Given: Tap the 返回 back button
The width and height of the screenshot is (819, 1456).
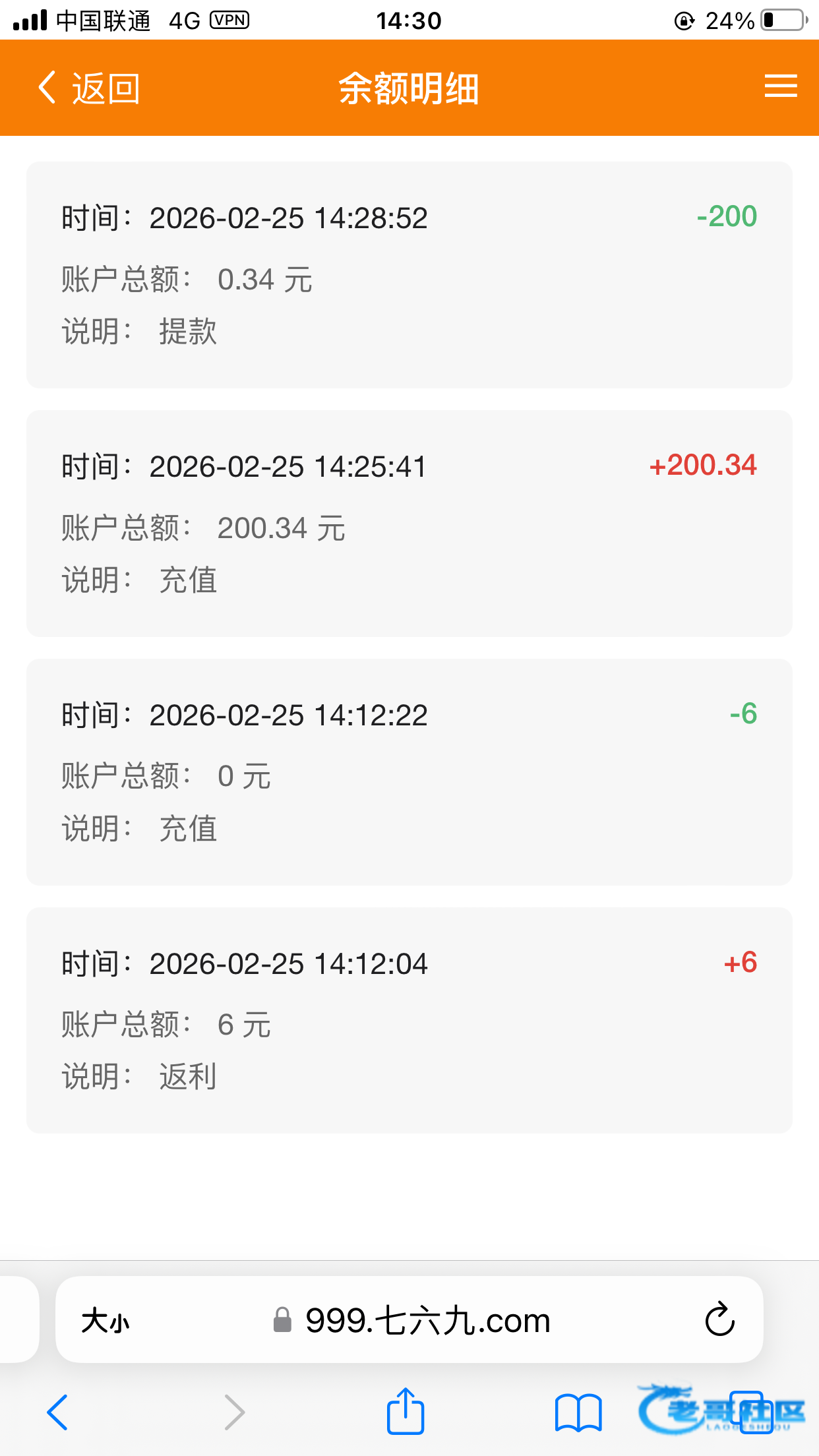Looking at the screenshot, I should [x=88, y=88].
